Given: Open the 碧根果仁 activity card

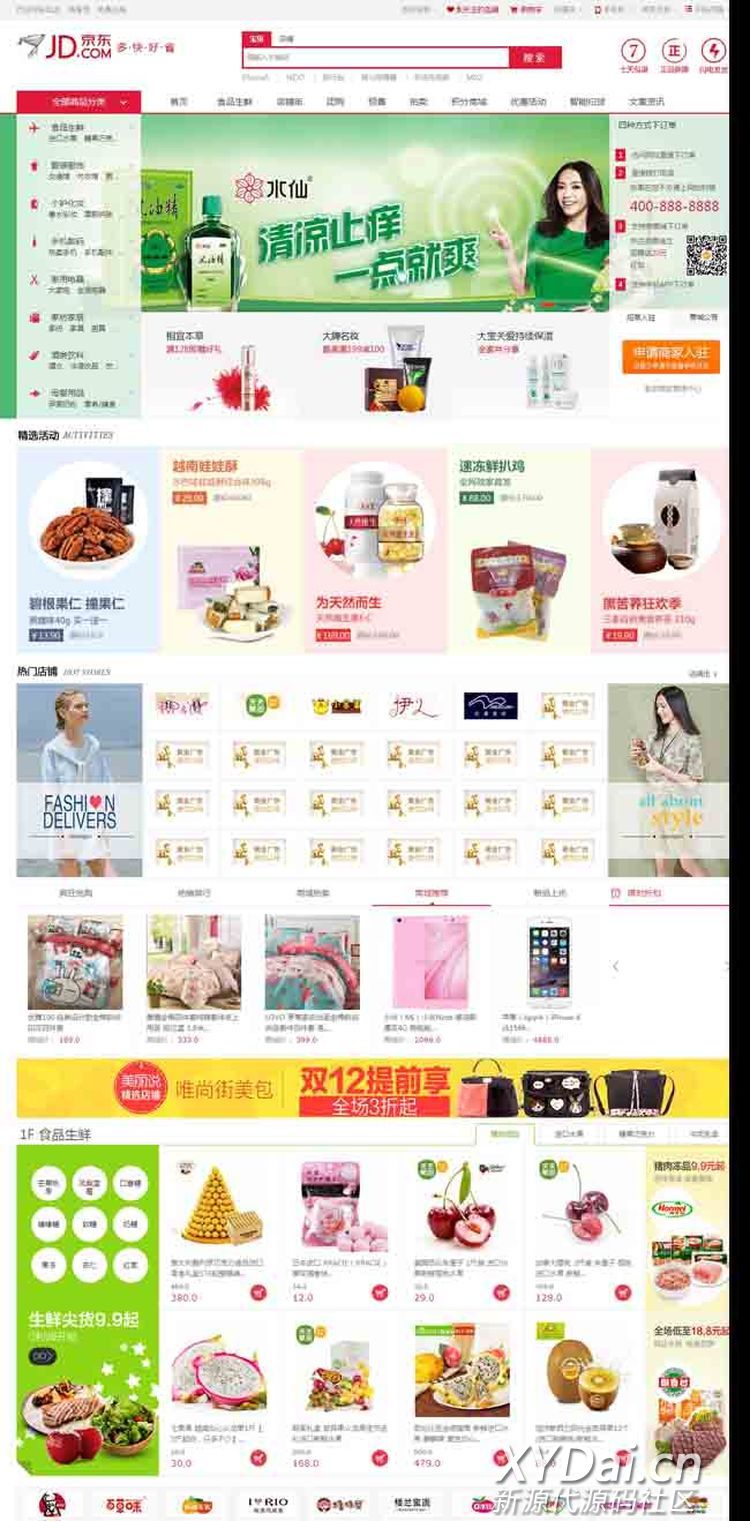Looking at the screenshot, I should click(87, 548).
